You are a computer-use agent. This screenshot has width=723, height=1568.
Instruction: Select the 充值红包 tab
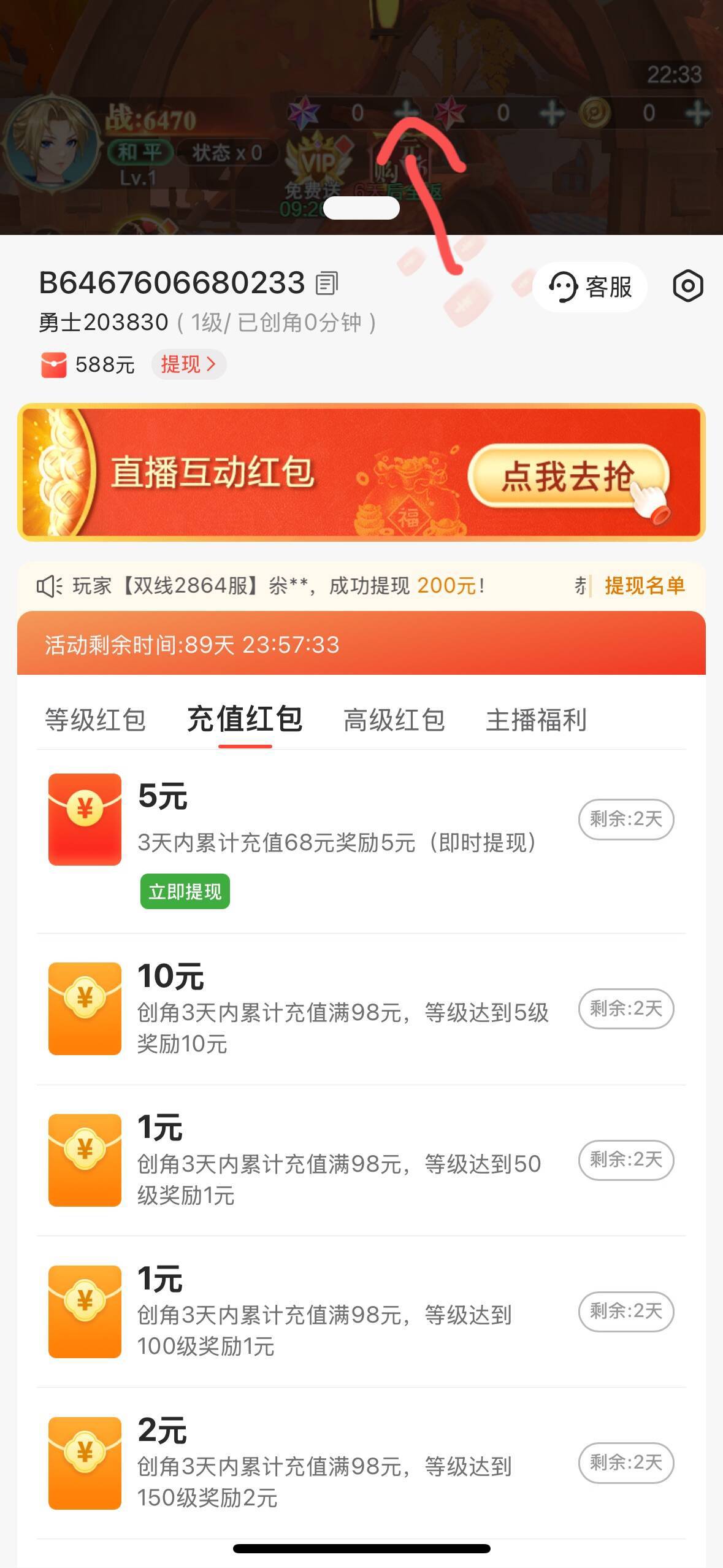pos(245,720)
